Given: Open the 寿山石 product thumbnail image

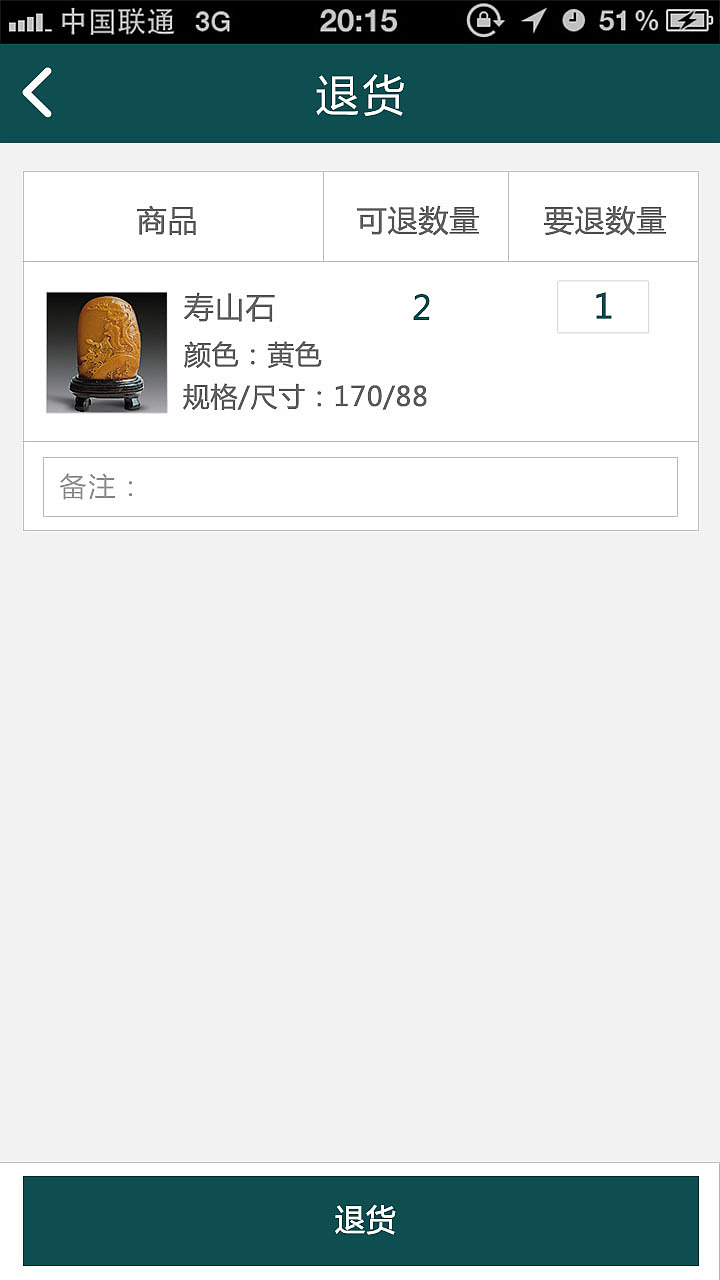Looking at the screenshot, I should point(106,352).
